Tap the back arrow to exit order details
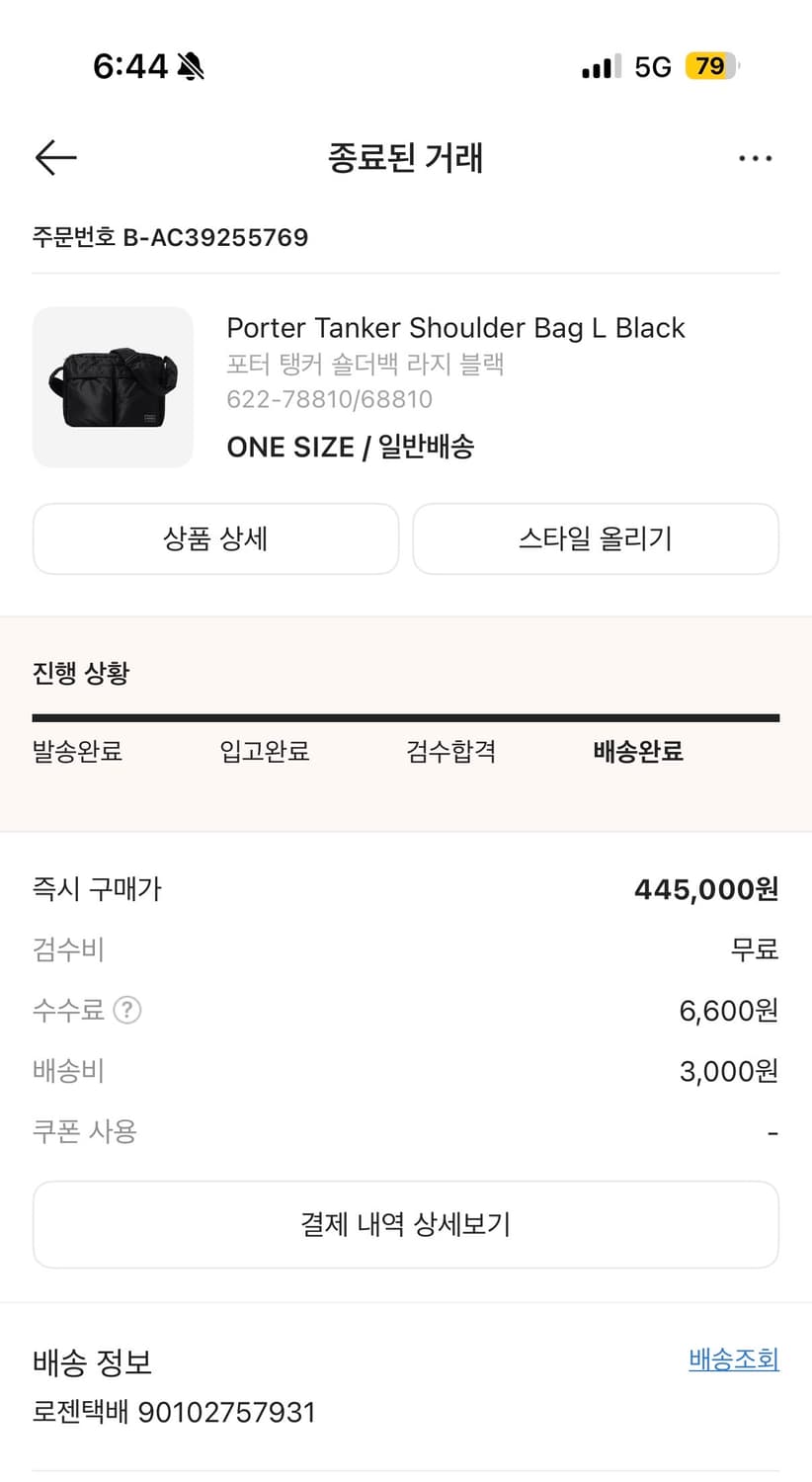The height and width of the screenshot is (1482, 812). click(55, 158)
